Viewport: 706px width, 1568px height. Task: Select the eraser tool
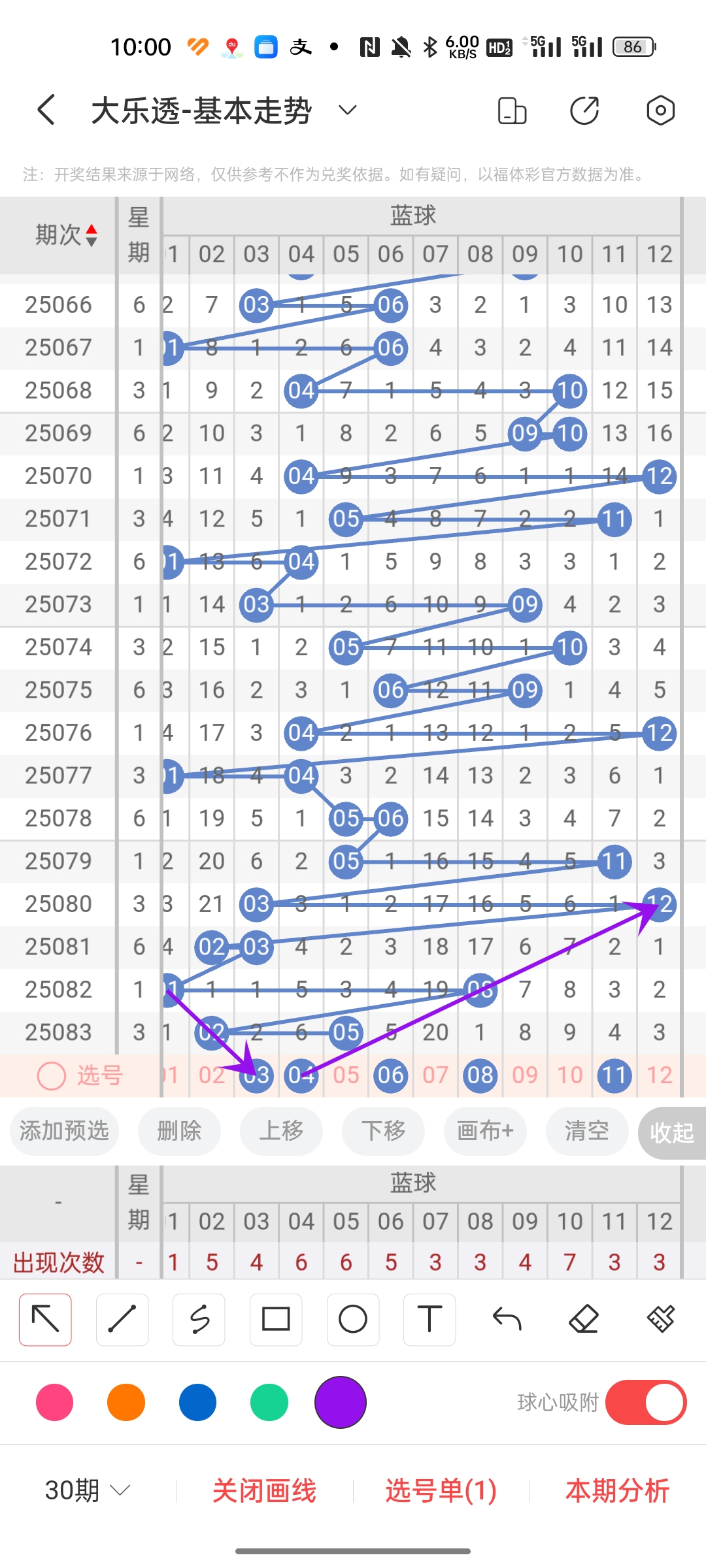pyautogui.click(x=584, y=1320)
